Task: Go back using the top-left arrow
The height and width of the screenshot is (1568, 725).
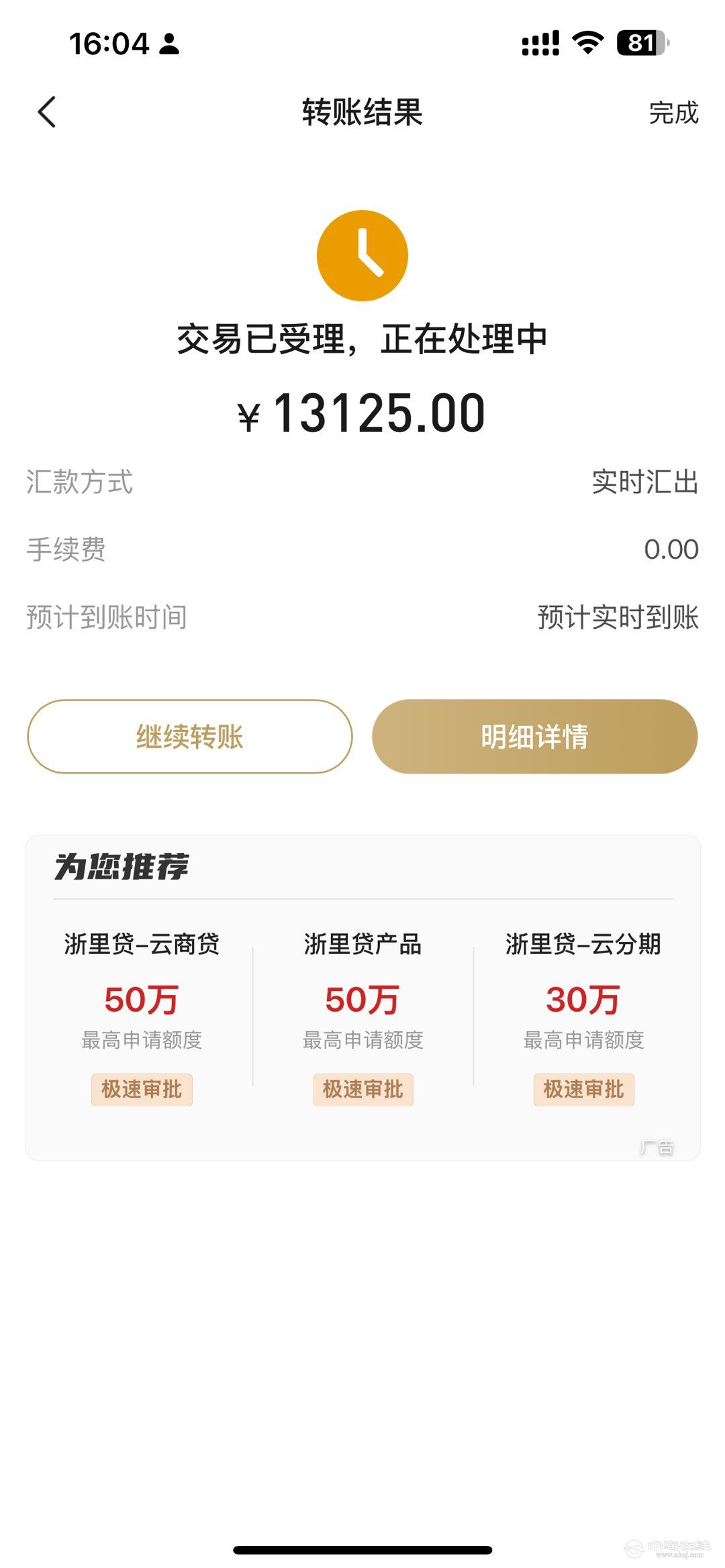Action: (x=47, y=112)
